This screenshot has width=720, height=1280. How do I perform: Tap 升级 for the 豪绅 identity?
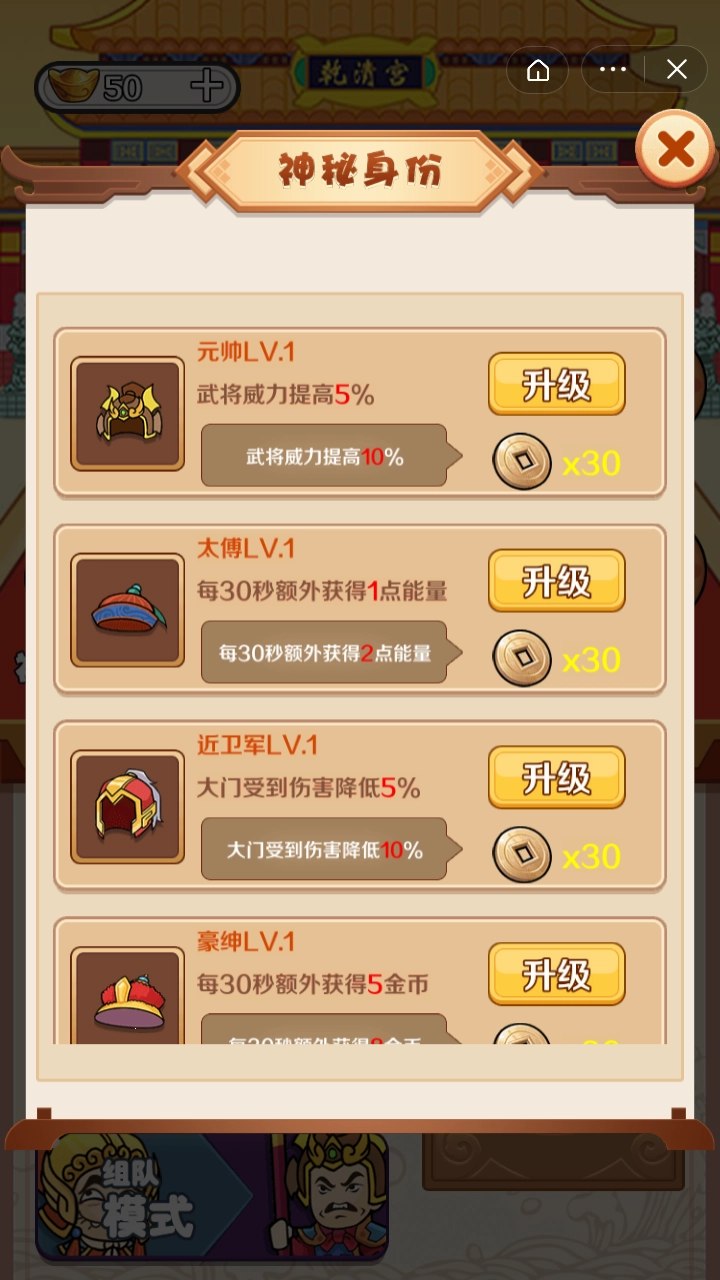pyautogui.click(x=556, y=974)
